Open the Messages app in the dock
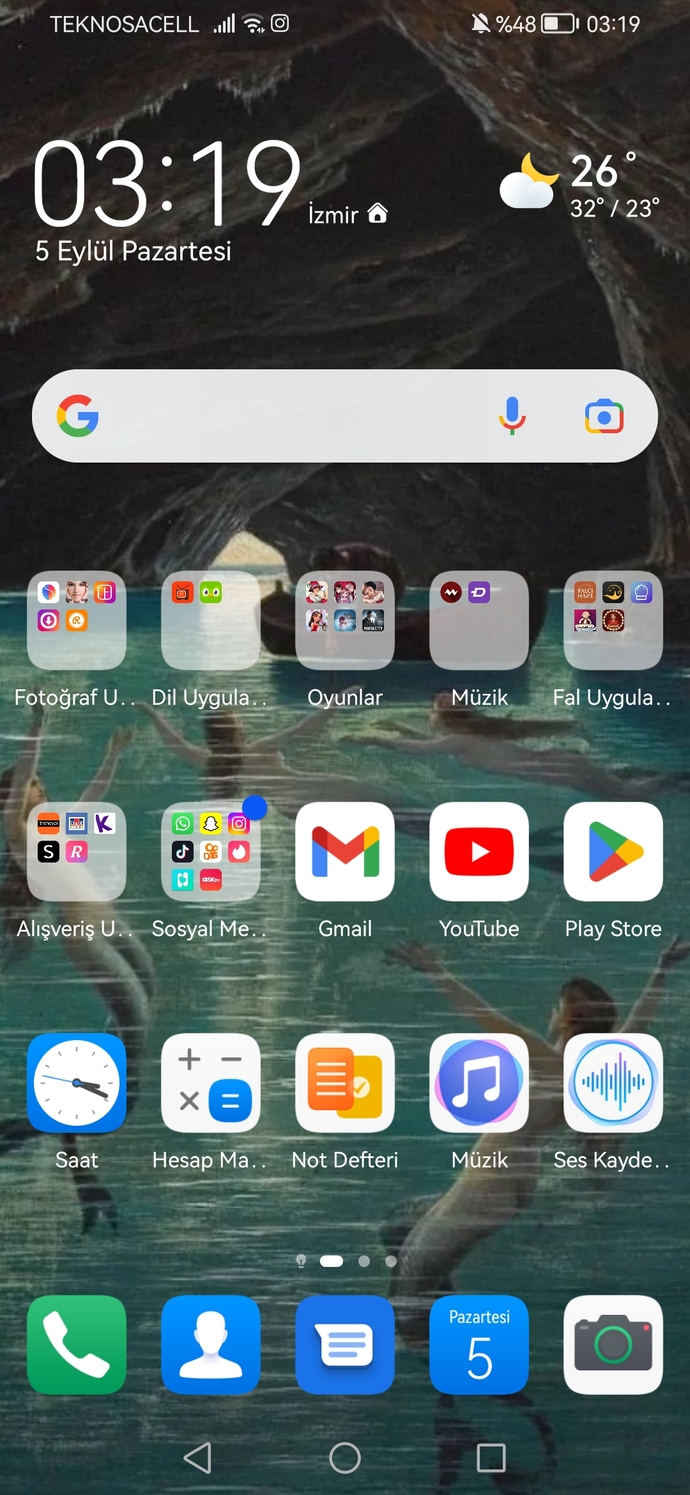The image size is (690, 1495). coord(345,1345)
